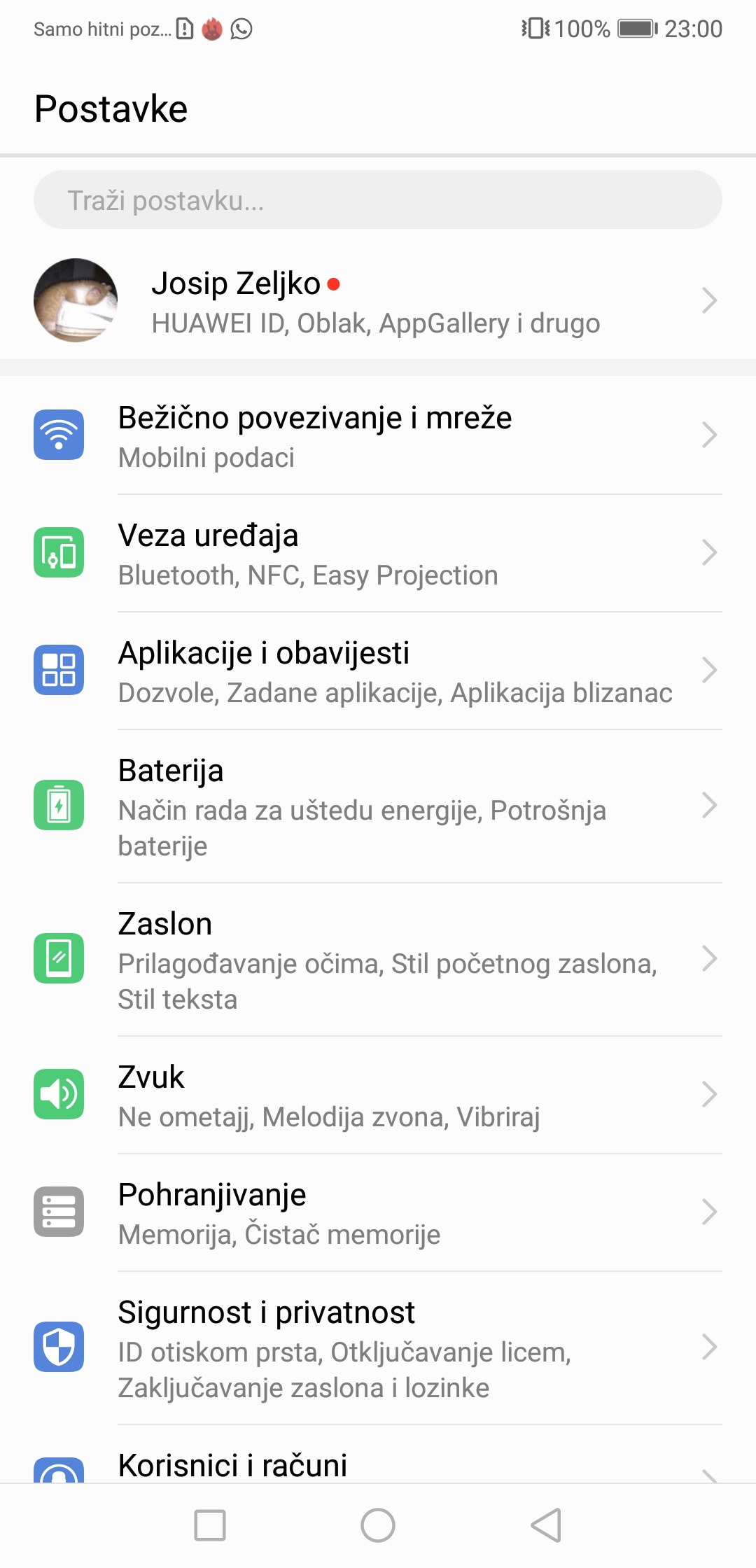
Task: Go back with the navigation bar
Action: (x=546, y=1525)
